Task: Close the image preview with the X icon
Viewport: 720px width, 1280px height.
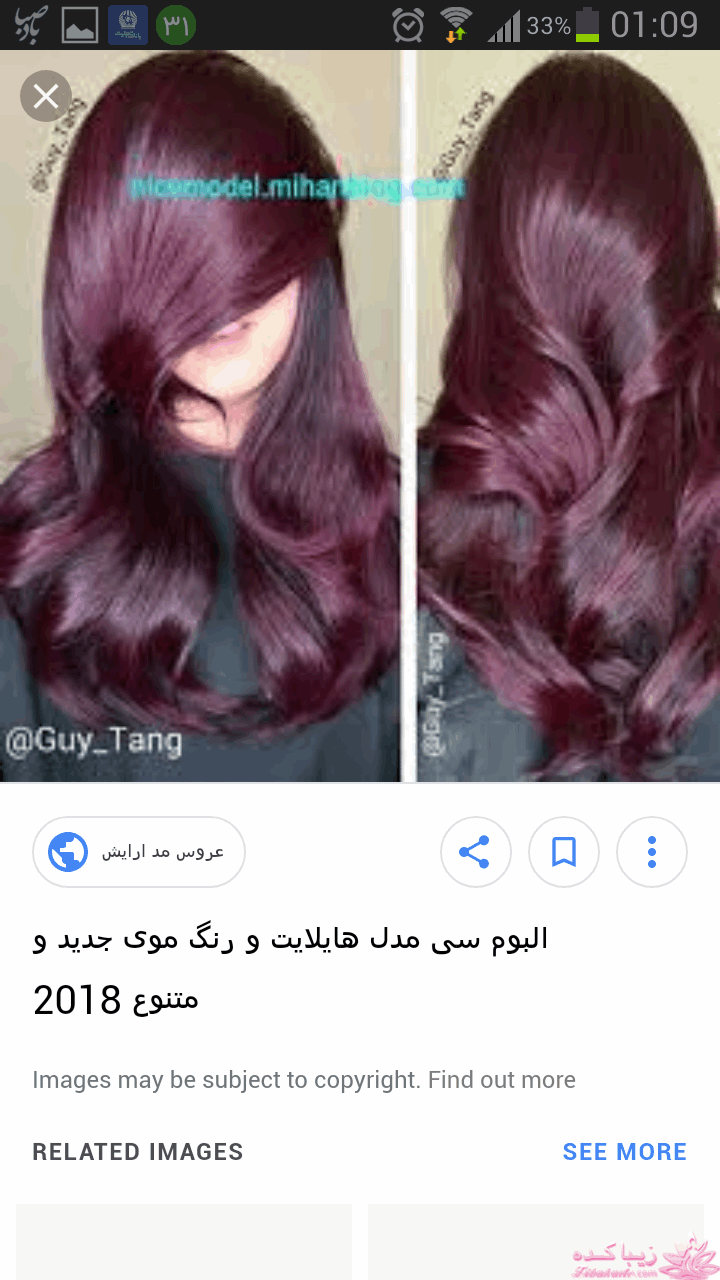Action: pos(45,96)
